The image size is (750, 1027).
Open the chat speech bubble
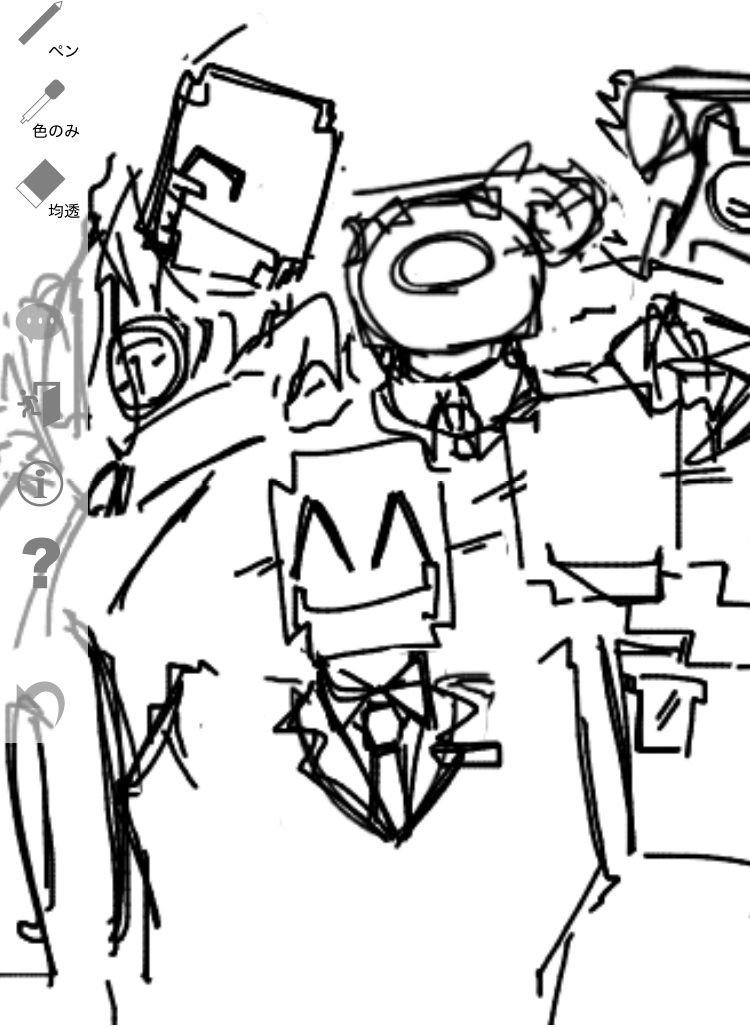point(40,320)
